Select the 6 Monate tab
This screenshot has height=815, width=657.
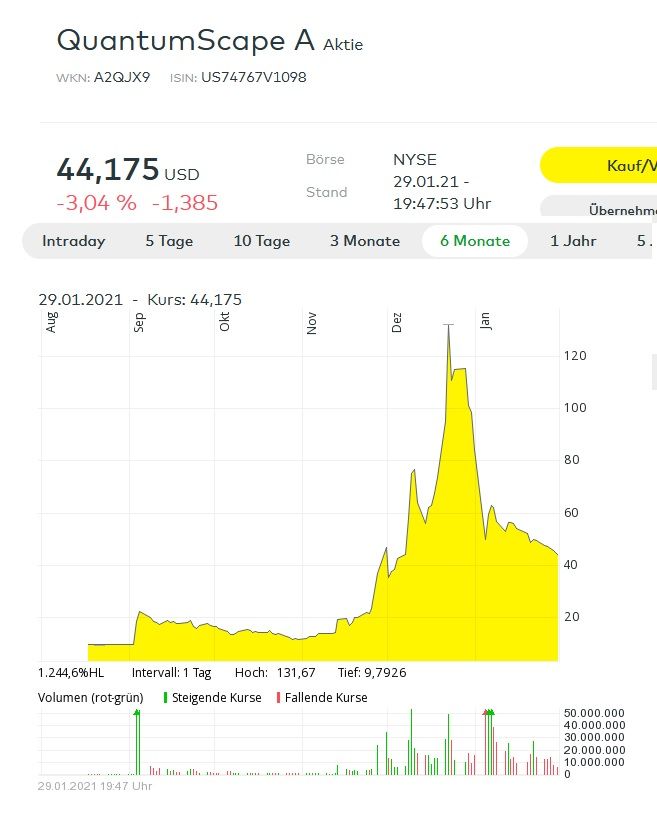[x=475, y=241]
